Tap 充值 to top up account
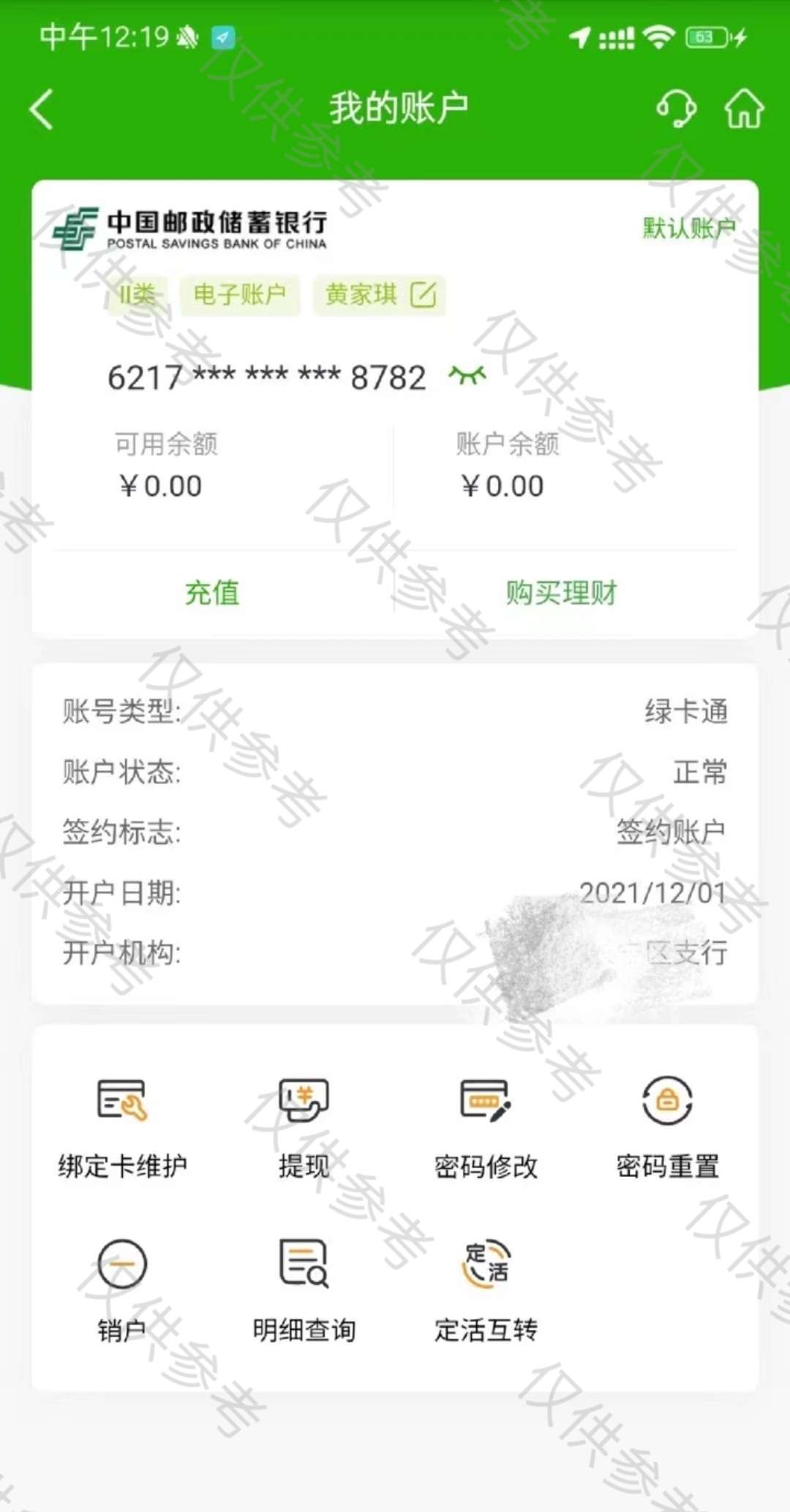 212,593
